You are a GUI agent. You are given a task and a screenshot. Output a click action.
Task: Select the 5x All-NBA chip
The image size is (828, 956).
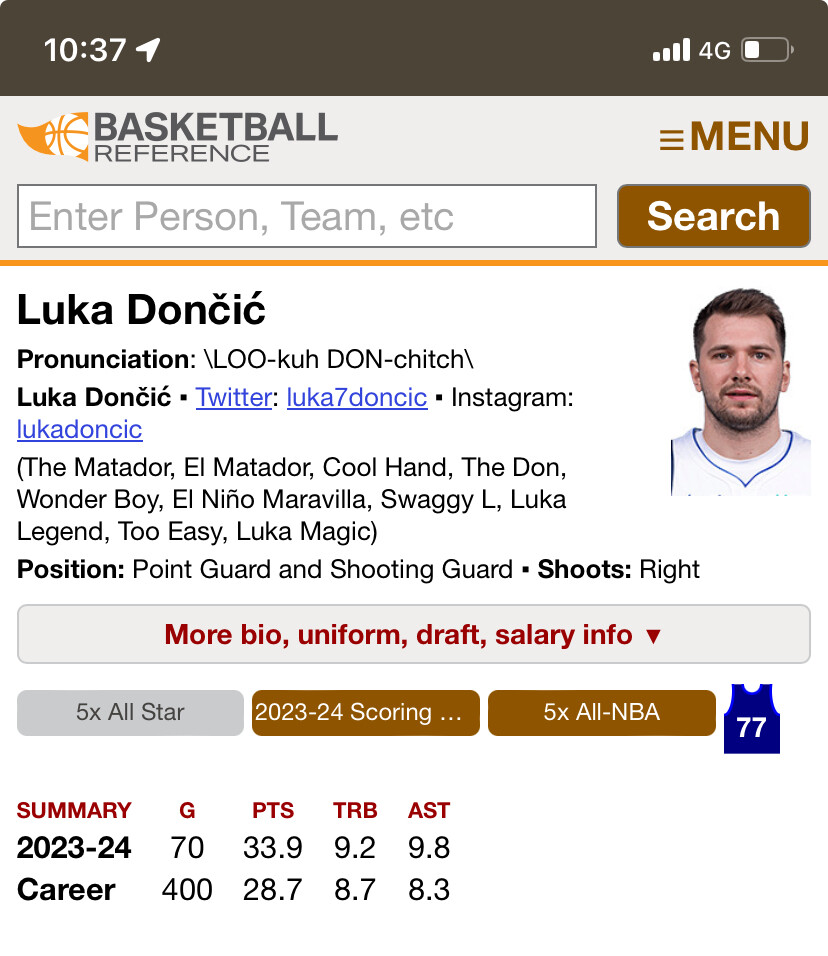(x=601, y=712)
